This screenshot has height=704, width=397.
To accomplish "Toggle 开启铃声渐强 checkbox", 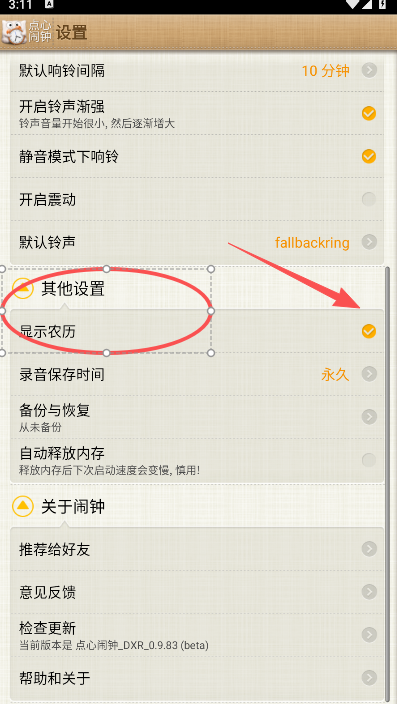I will [369, 114].
